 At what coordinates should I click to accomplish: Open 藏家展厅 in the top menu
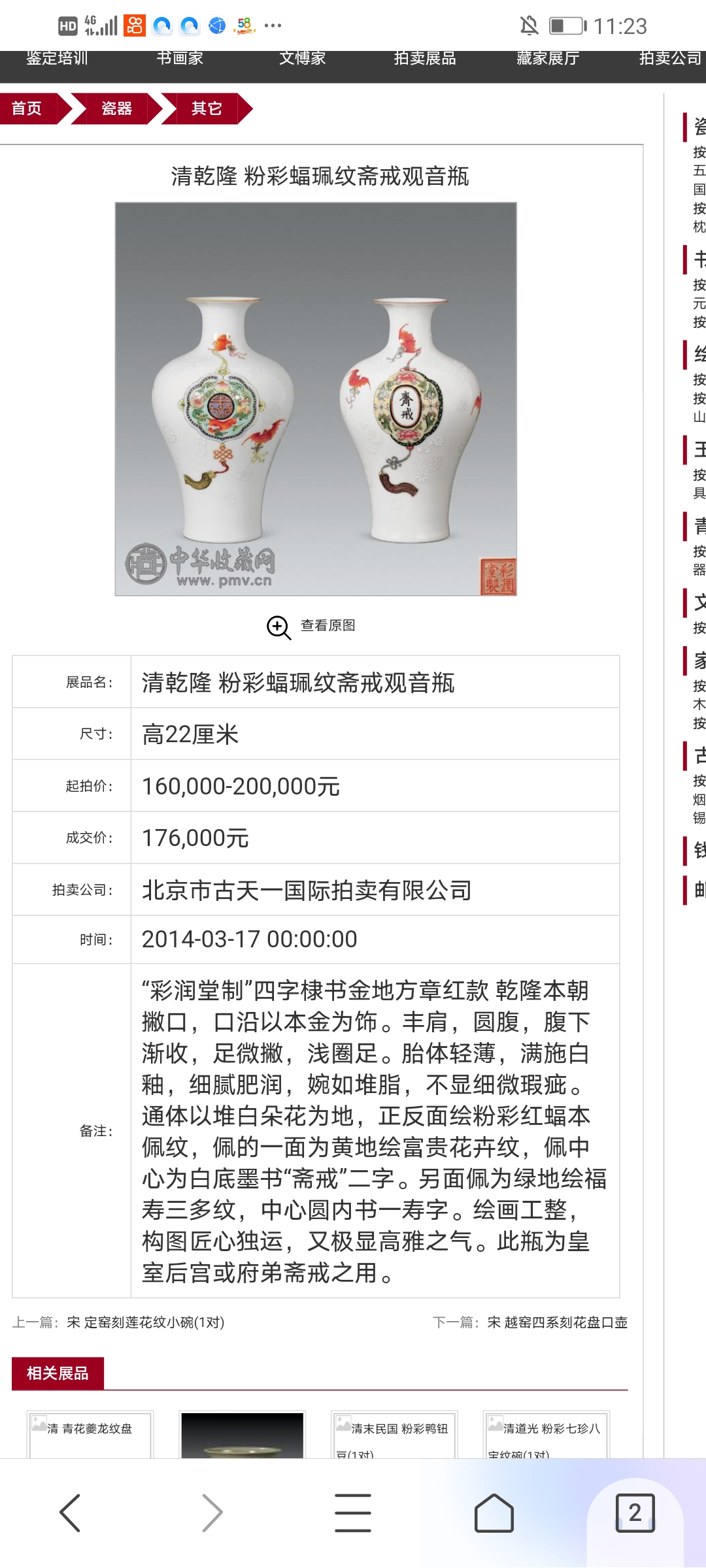coord(548,58)
